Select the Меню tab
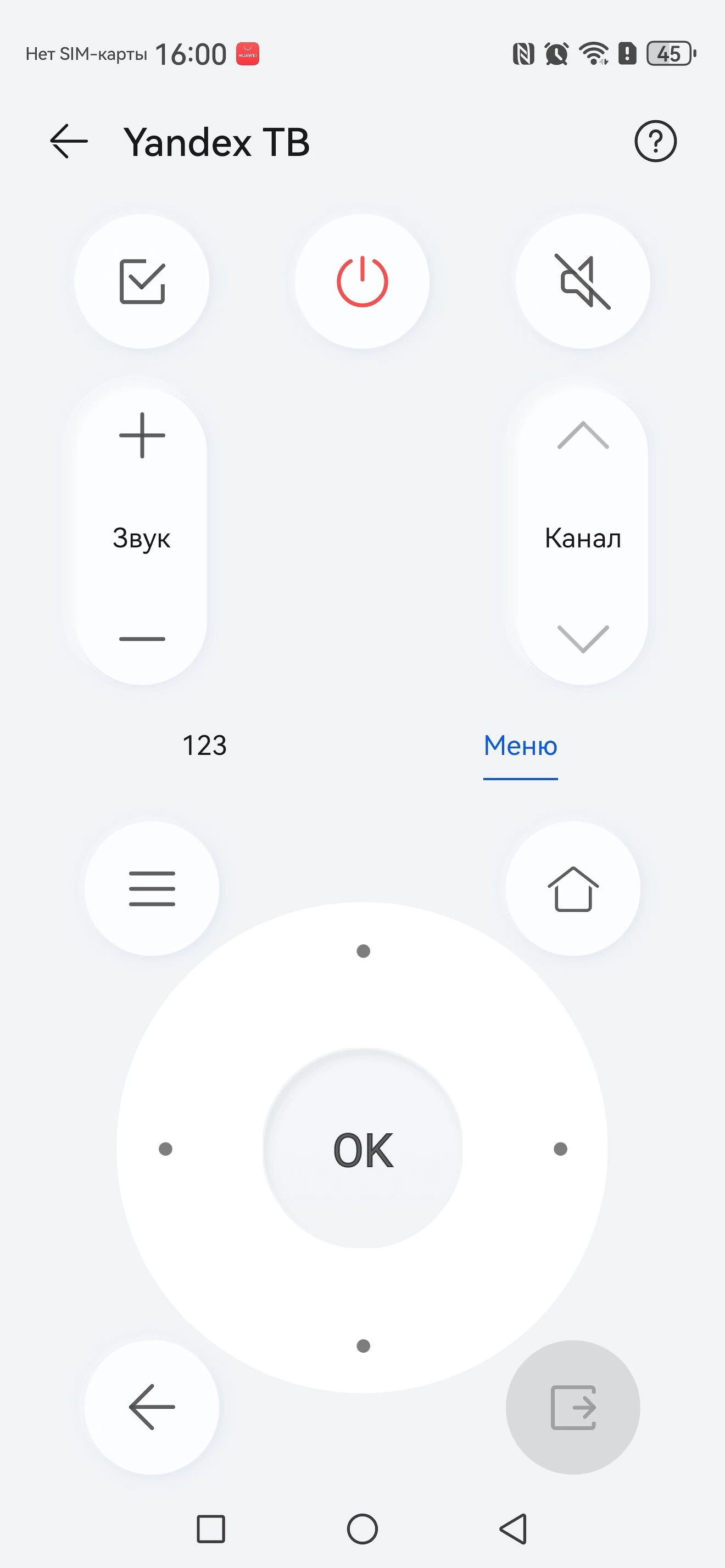This screenshot has height=1568, width=725. pyautogui.click(x=521, y=746)
